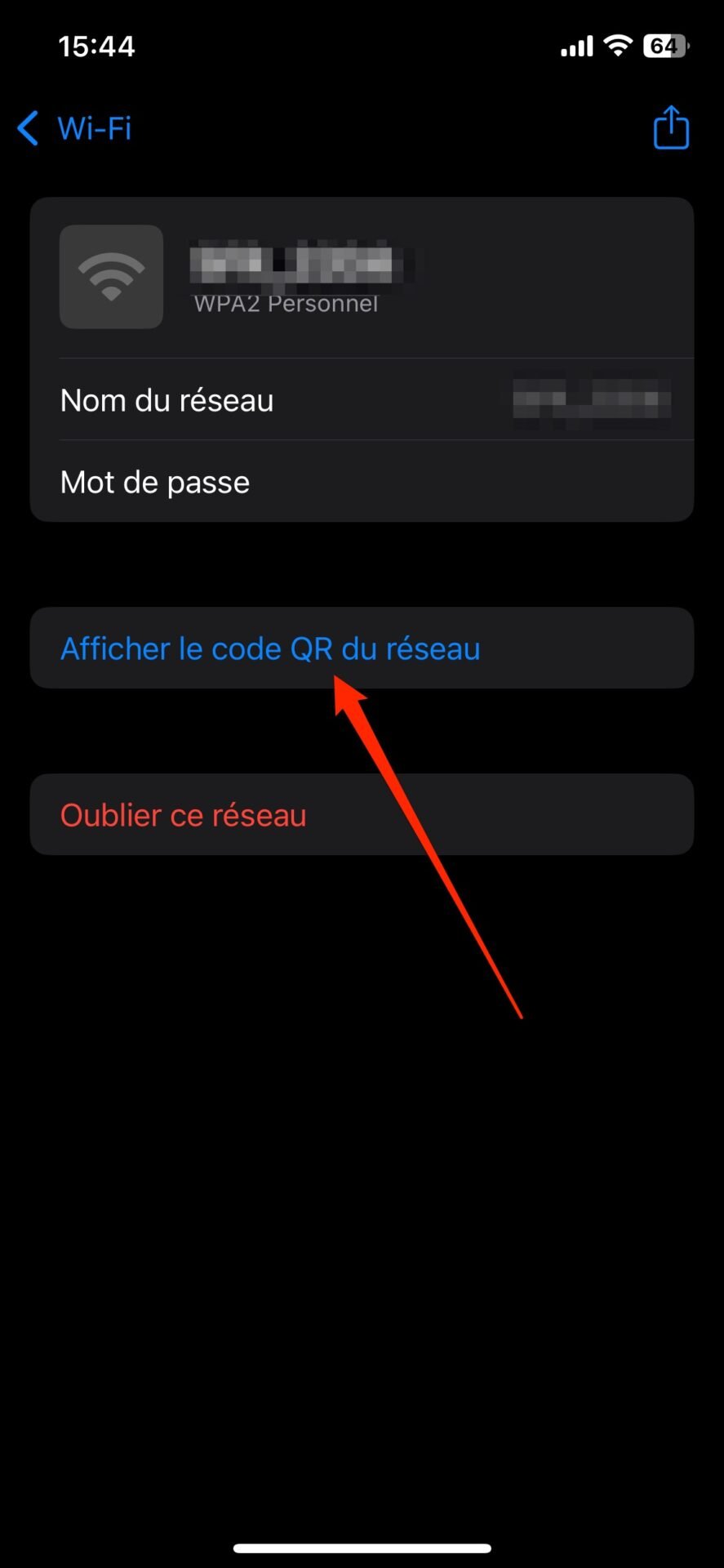
Task: Open the share icon at top right
Action: click(671, 127)
